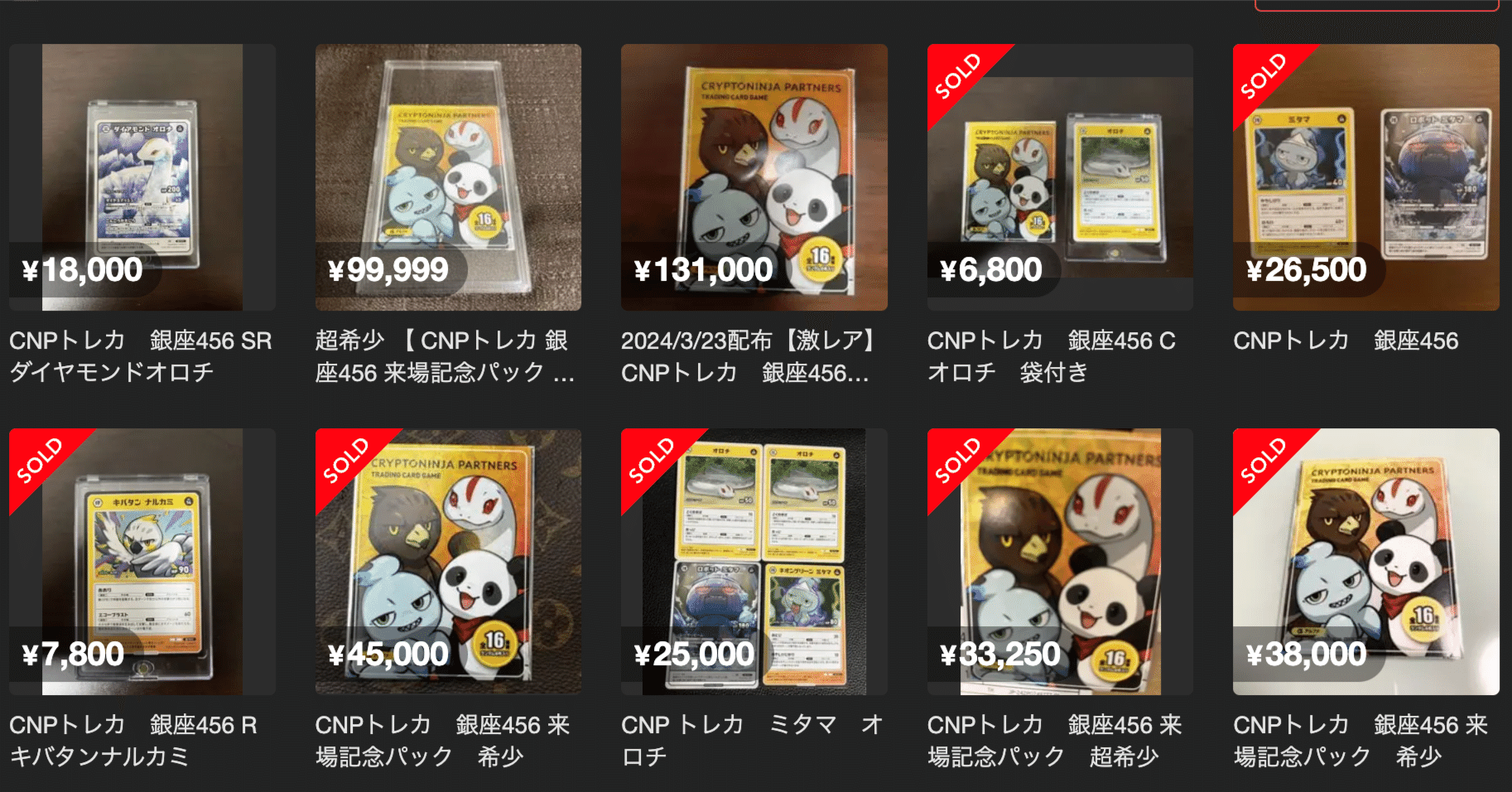
Task: Open the ¥18,000 ダイヤモンドオロチ SR listing
Action: pyautogui.click(x=142, y=176)
